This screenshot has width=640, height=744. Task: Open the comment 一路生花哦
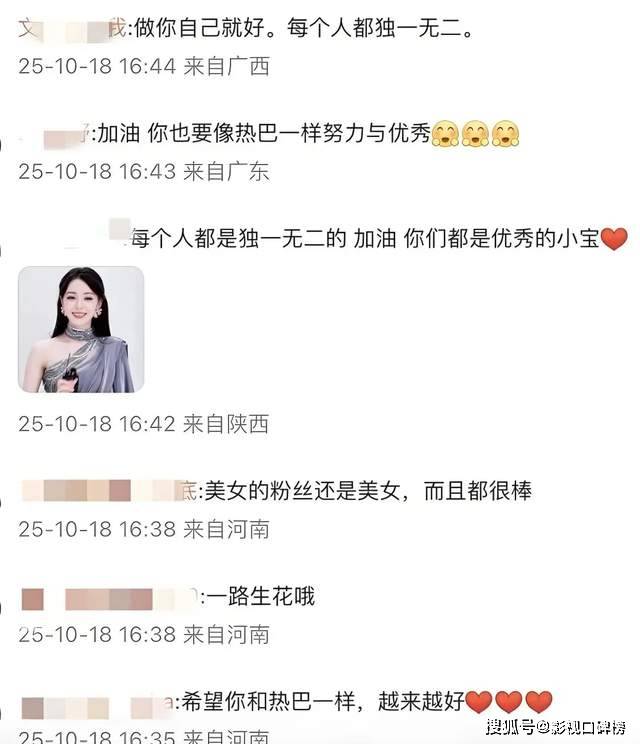tap(262, 597)
